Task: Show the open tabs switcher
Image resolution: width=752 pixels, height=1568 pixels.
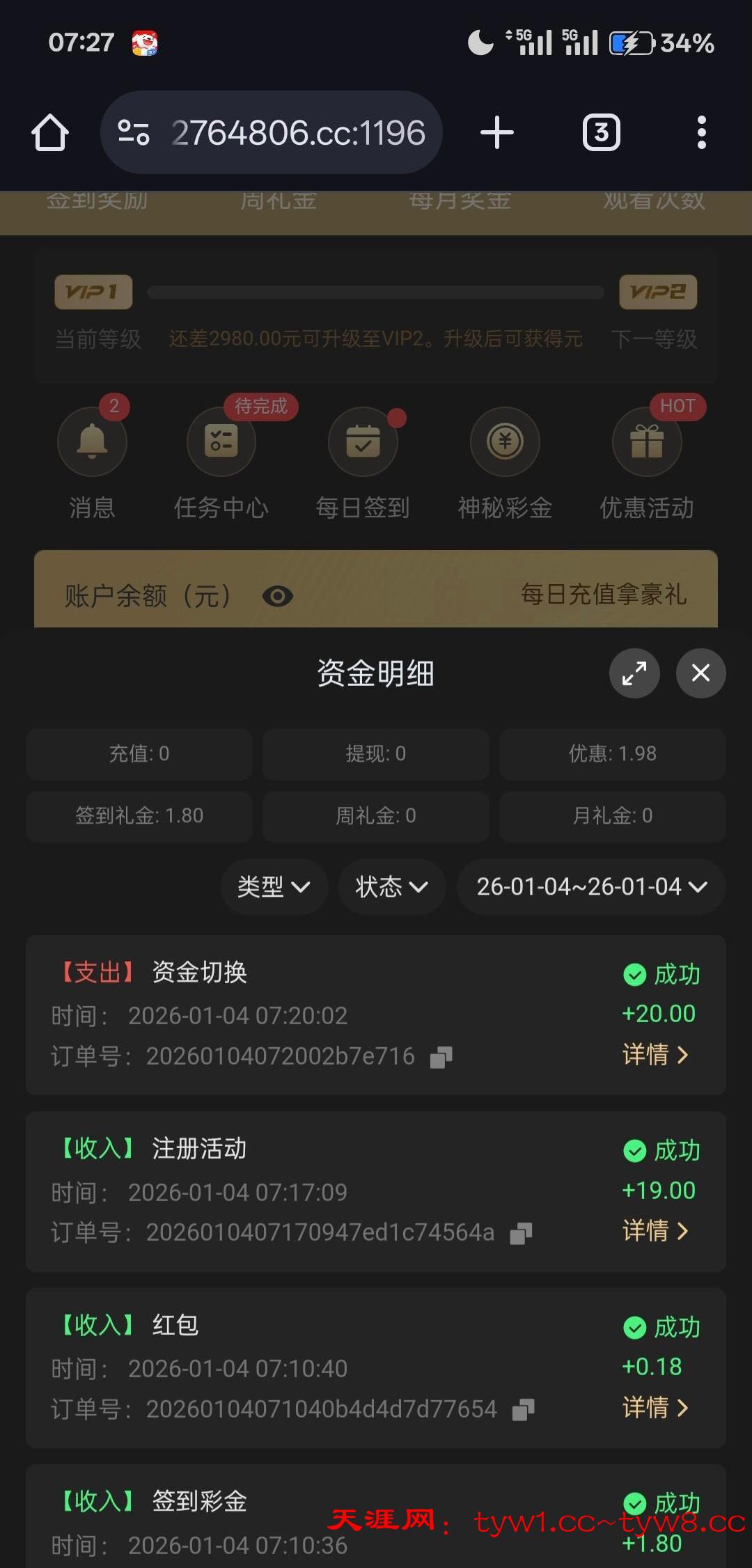Action: pyautogui.click(x=602, y=132)
